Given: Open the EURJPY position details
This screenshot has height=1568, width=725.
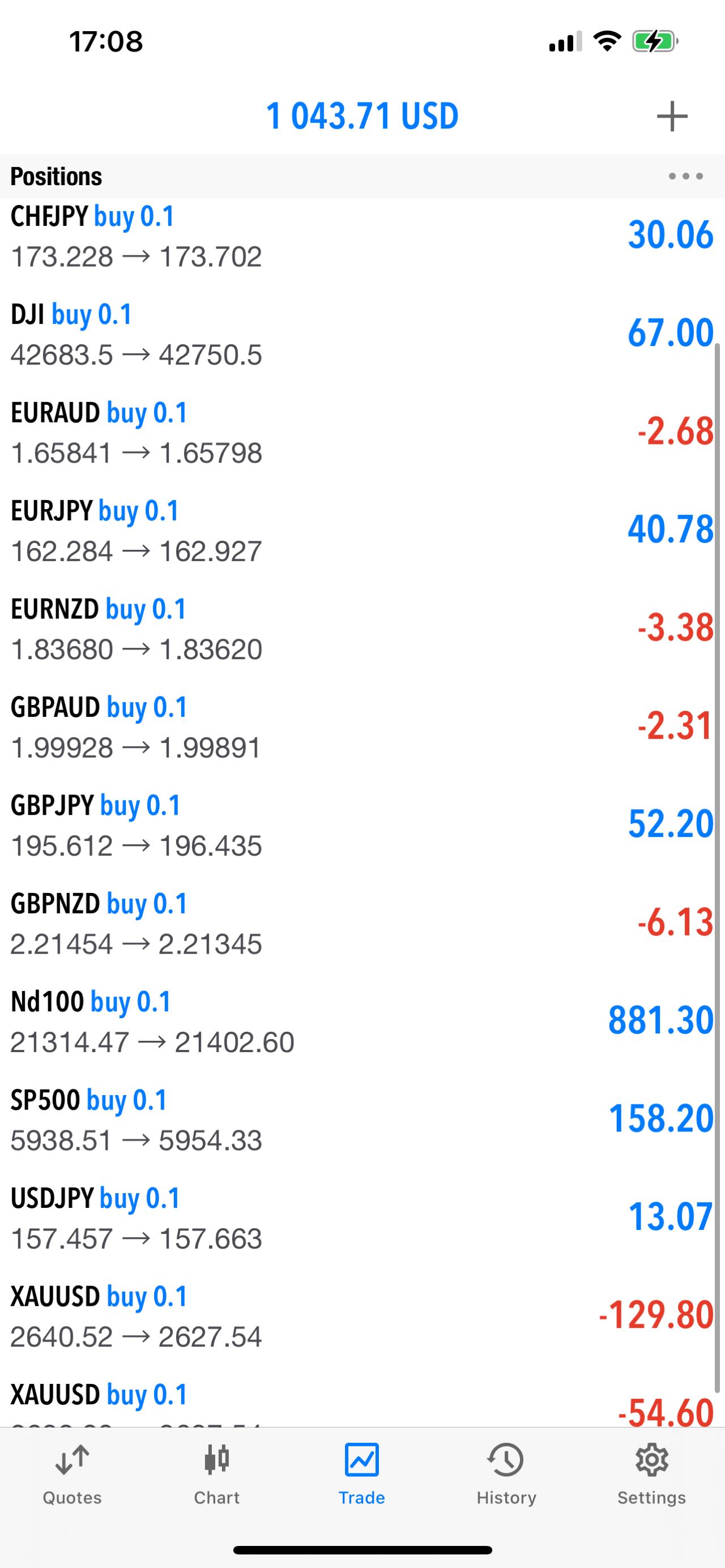Looking at the screenshot, I should pyautogui.click(x=362, y=530).
